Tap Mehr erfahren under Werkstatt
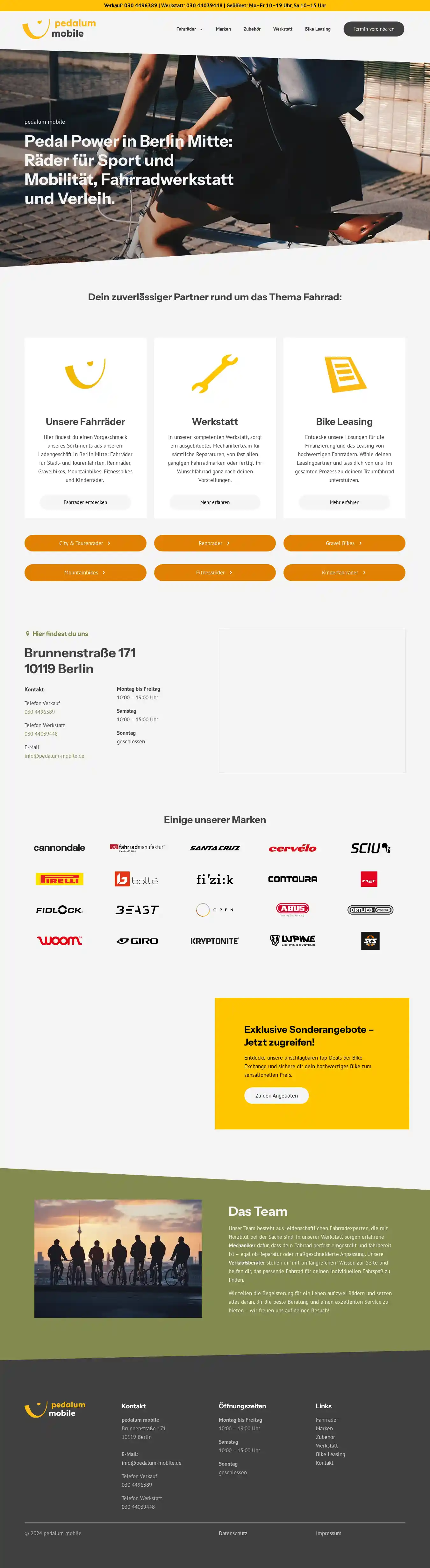Viewport: 430px width, 1568px height. (x=215, y=502)
